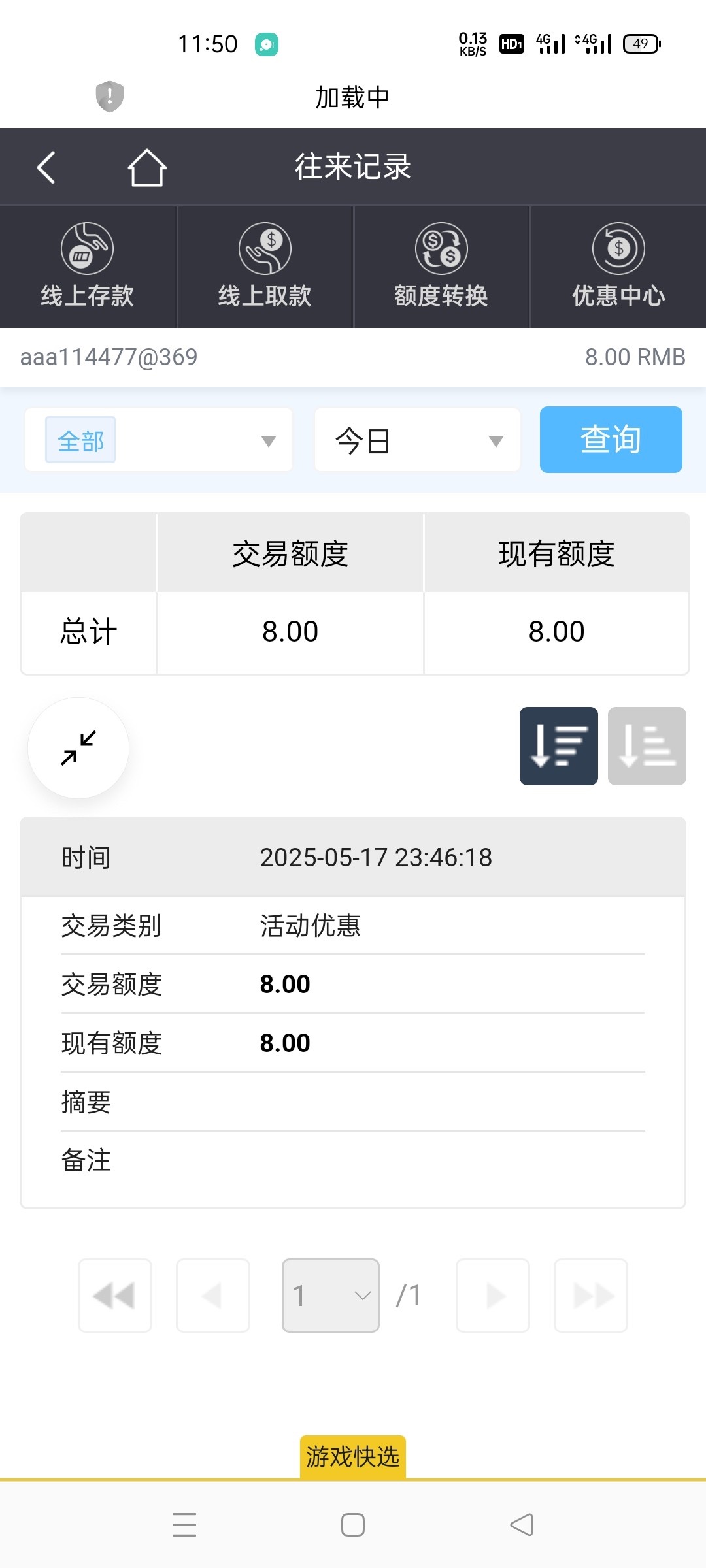Go to homepage via the home icon
Image resolution: width=706 pixels, height=1568 pixels.
(146, 167)
